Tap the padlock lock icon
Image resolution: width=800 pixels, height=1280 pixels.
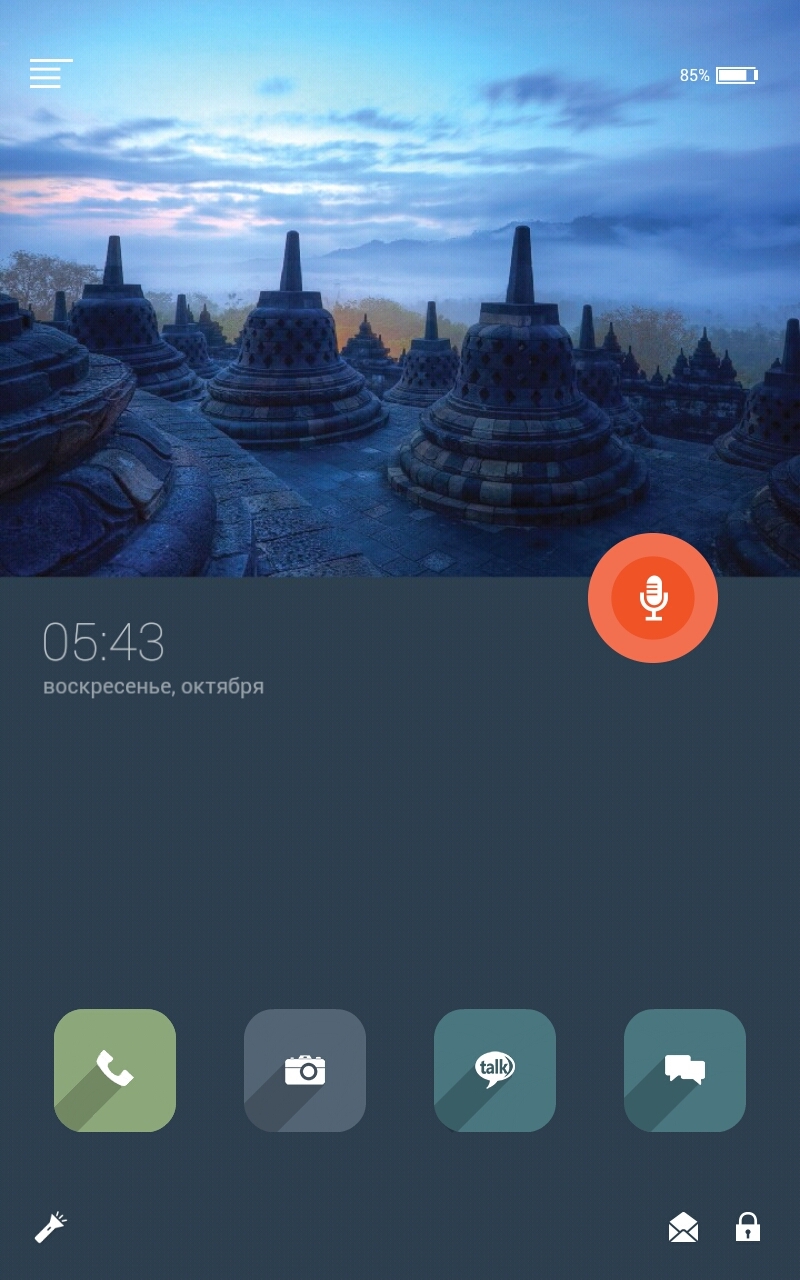[748, 1227]
